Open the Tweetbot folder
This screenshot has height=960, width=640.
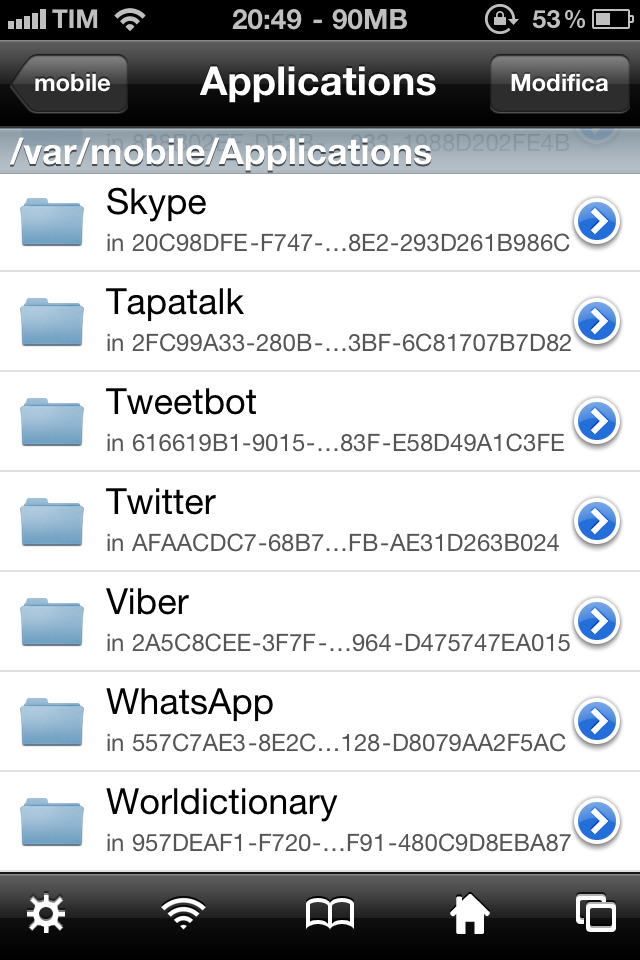point(300,421)
